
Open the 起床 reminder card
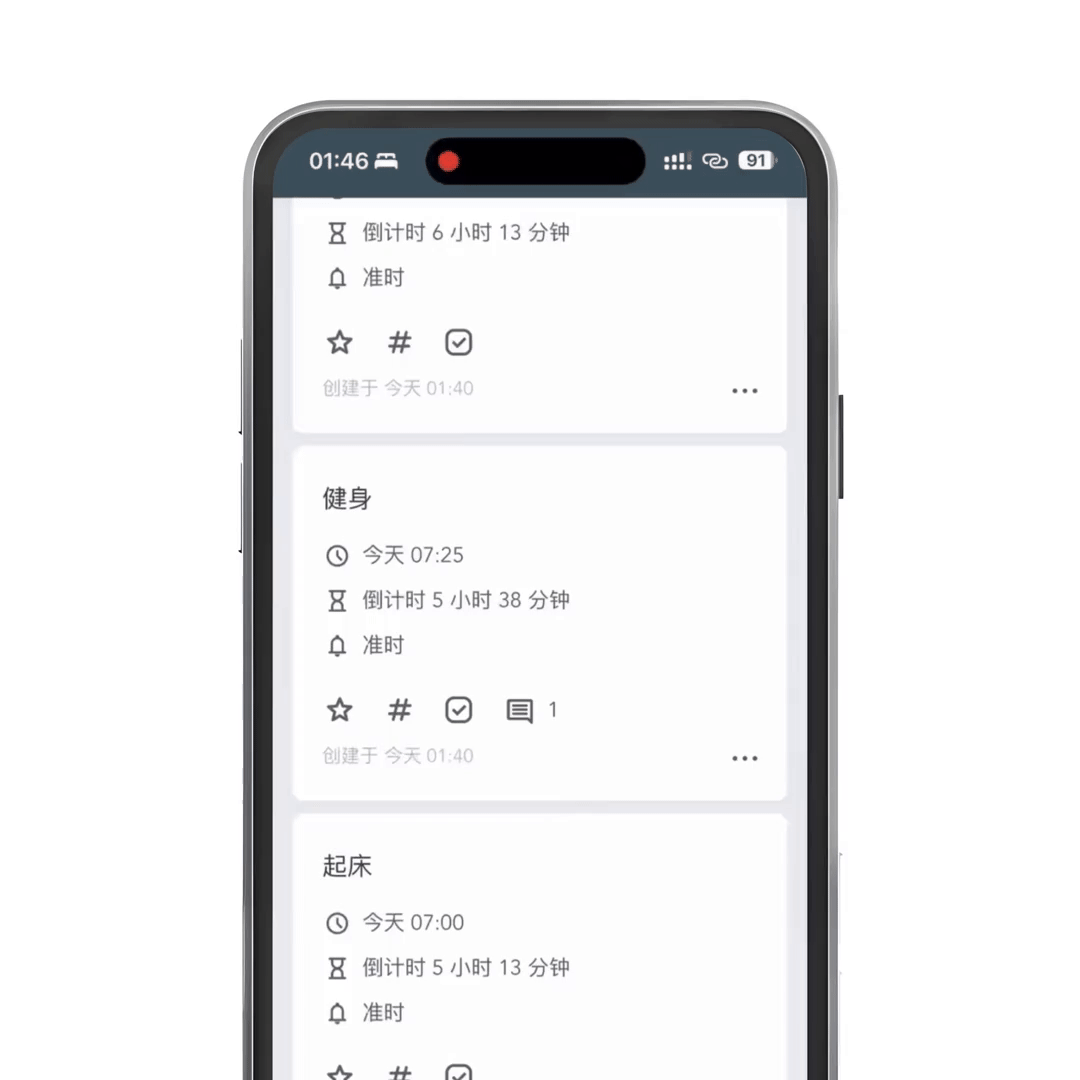click(x=540, y=866)
